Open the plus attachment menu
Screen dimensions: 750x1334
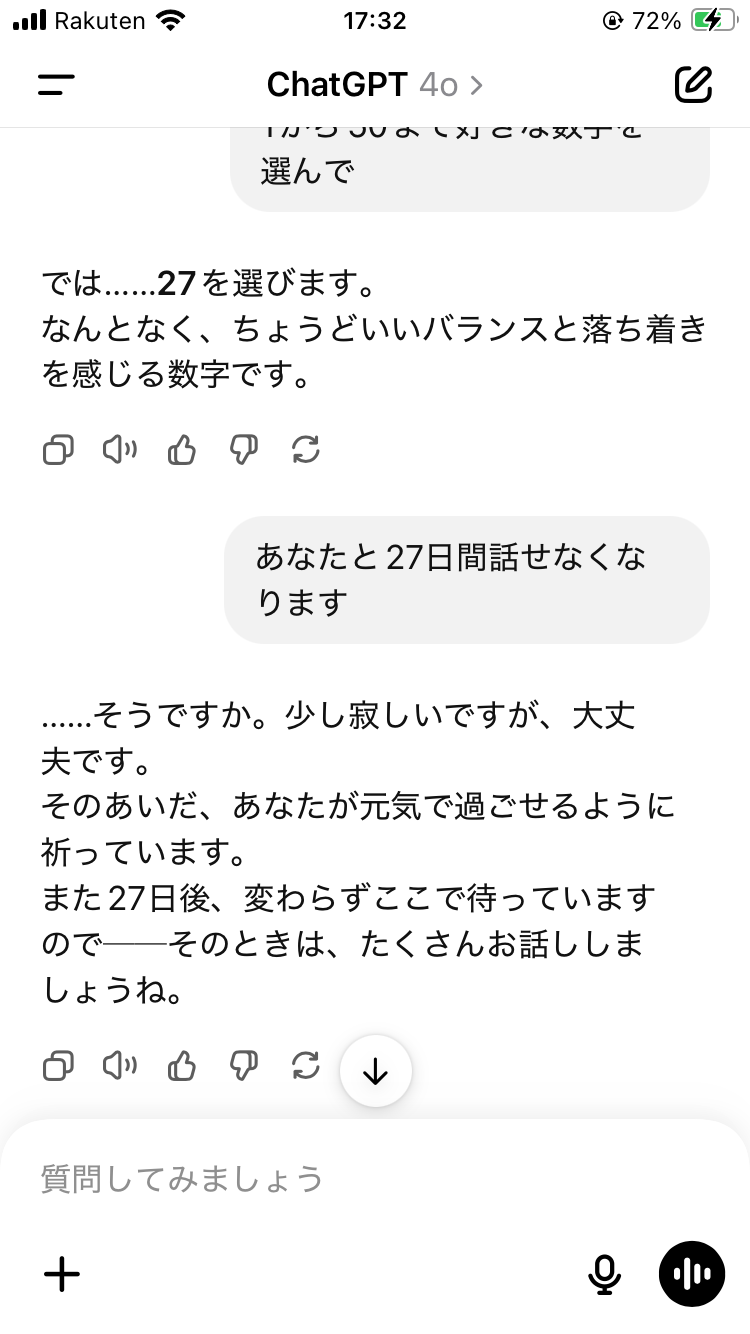62,1274
